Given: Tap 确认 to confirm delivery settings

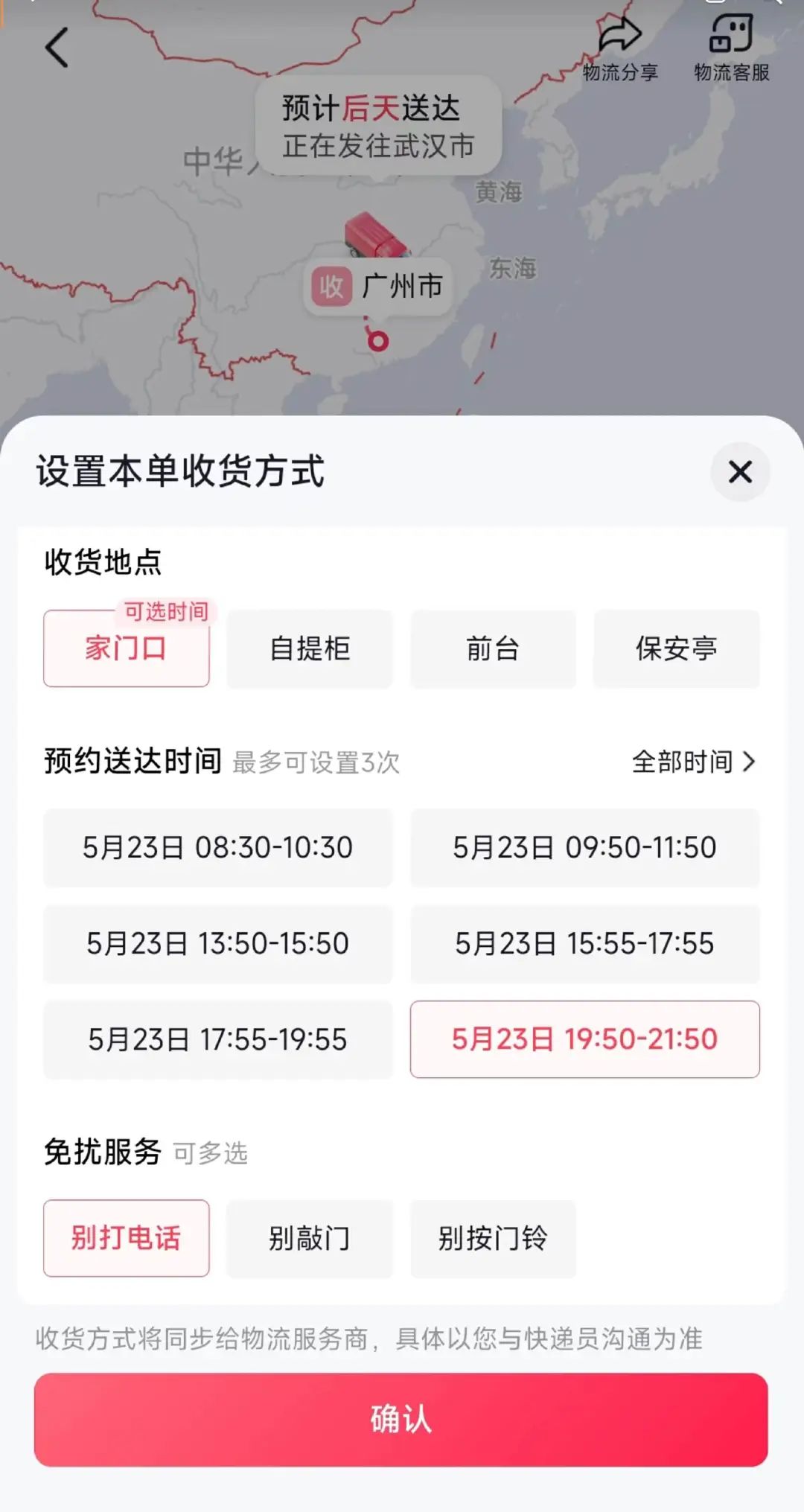Looking at the screenshot, I should [401, 1419].
